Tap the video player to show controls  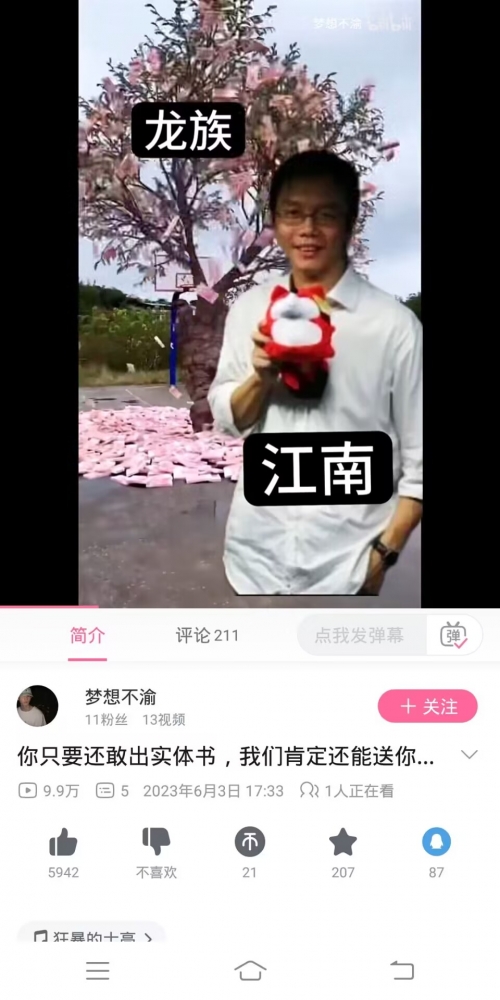pyautogui.click(x=249, y=303)
